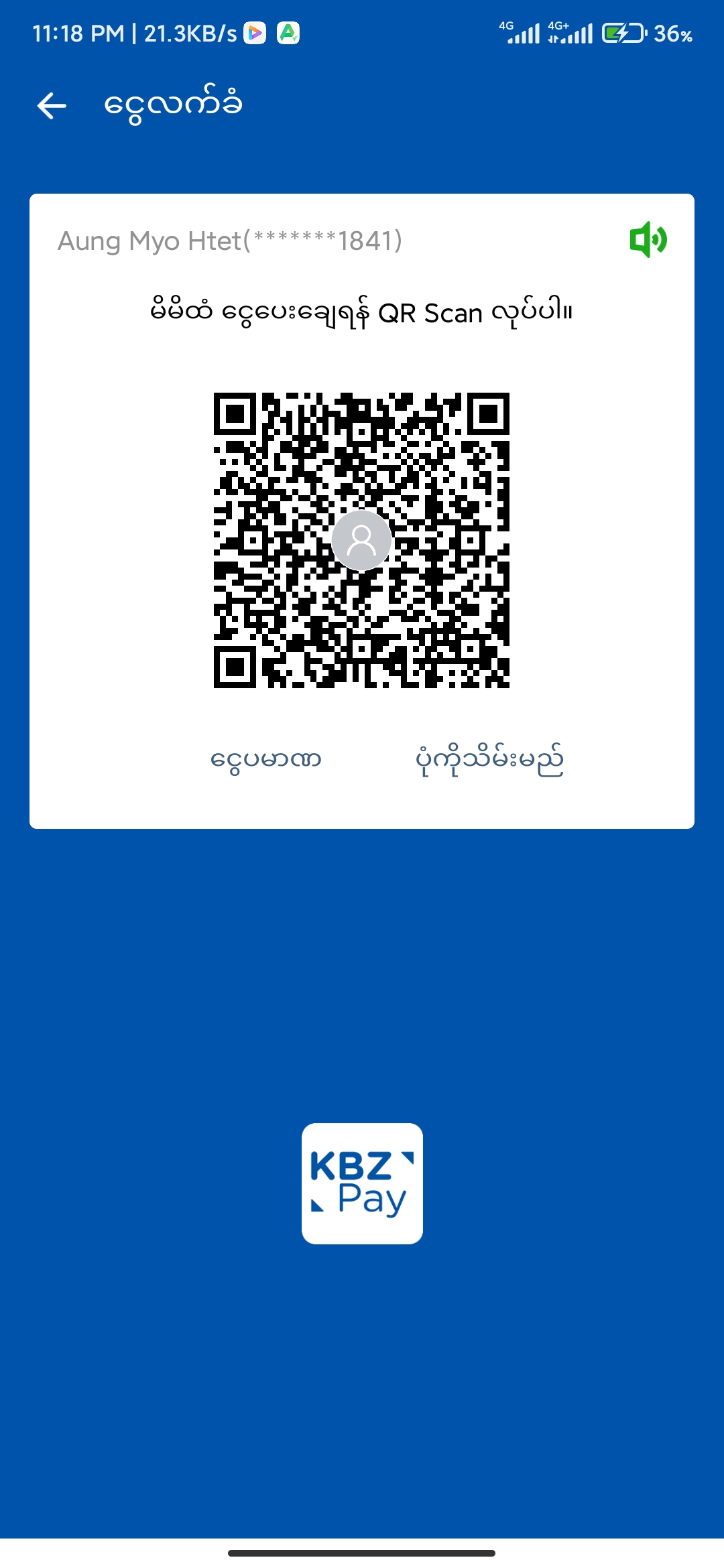Tap ပုံကိုသိမ်းမည် to save the image
This screenshot has height=1568, width=724.
[489, 760]
